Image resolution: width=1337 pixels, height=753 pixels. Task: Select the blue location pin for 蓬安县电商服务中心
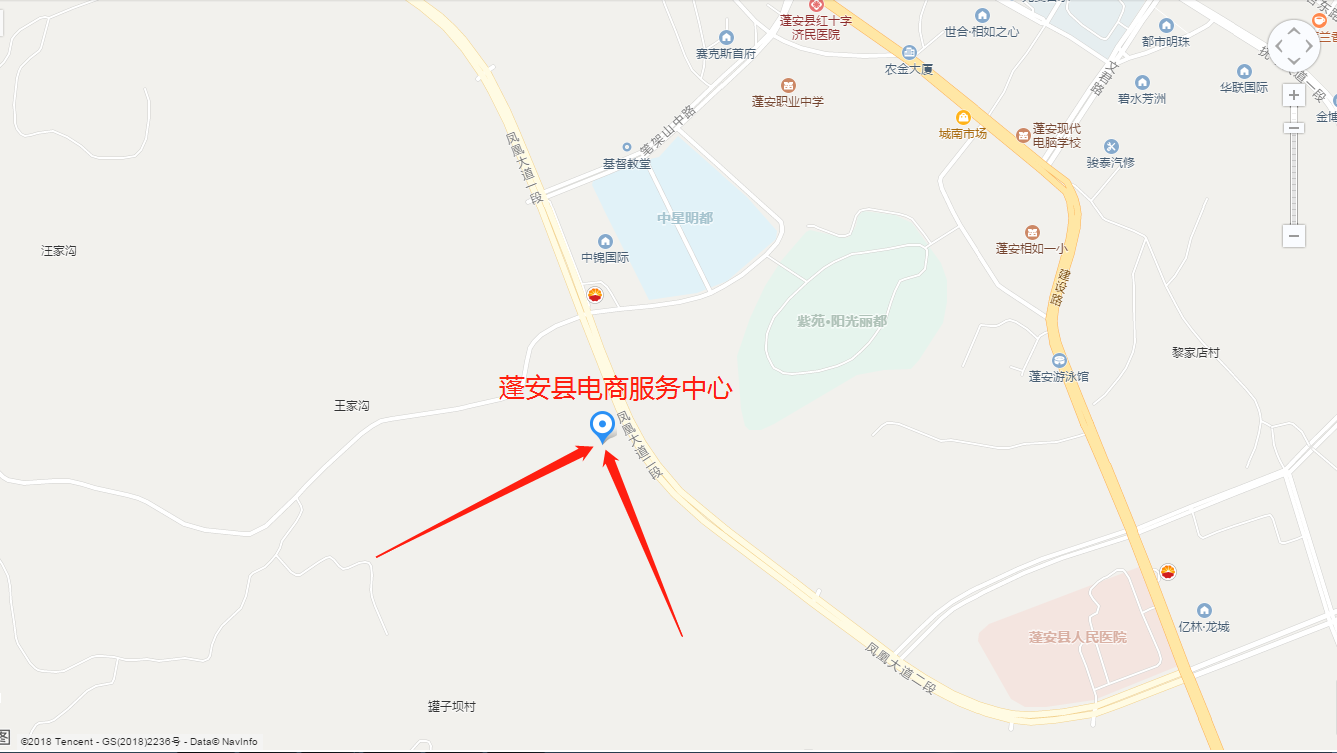coord(602,426)
